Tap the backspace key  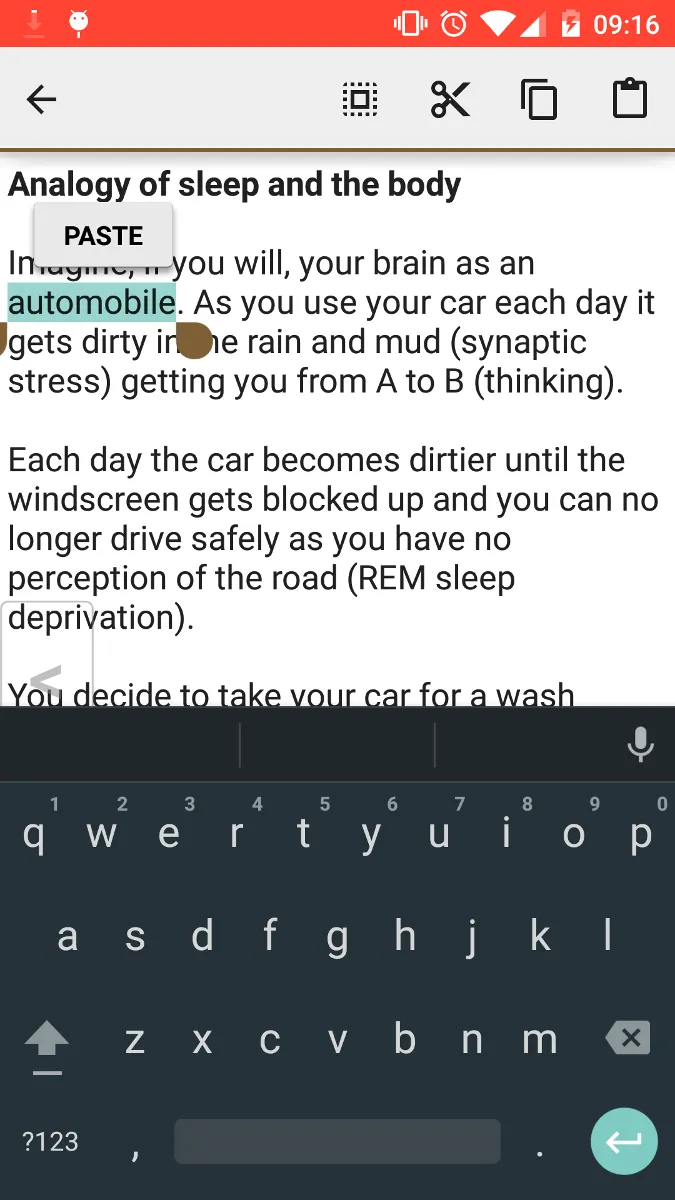click(x=629, y=1039)
